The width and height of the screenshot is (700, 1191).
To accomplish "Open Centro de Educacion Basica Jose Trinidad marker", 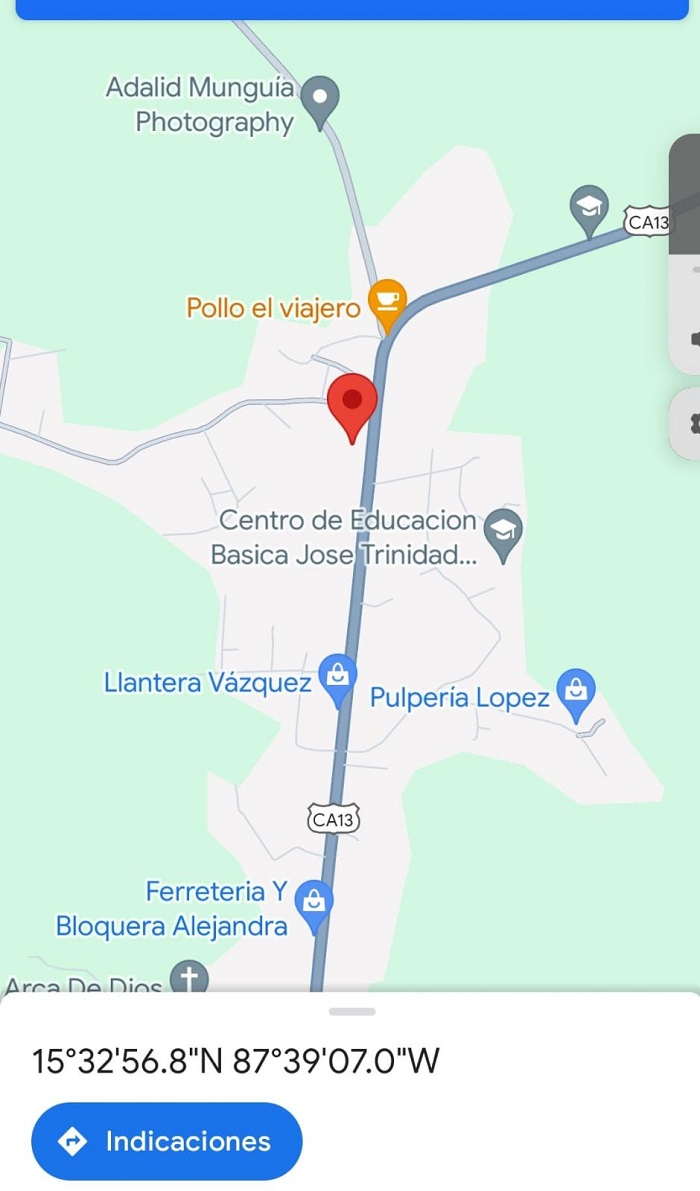I will (x=503, y=529).
